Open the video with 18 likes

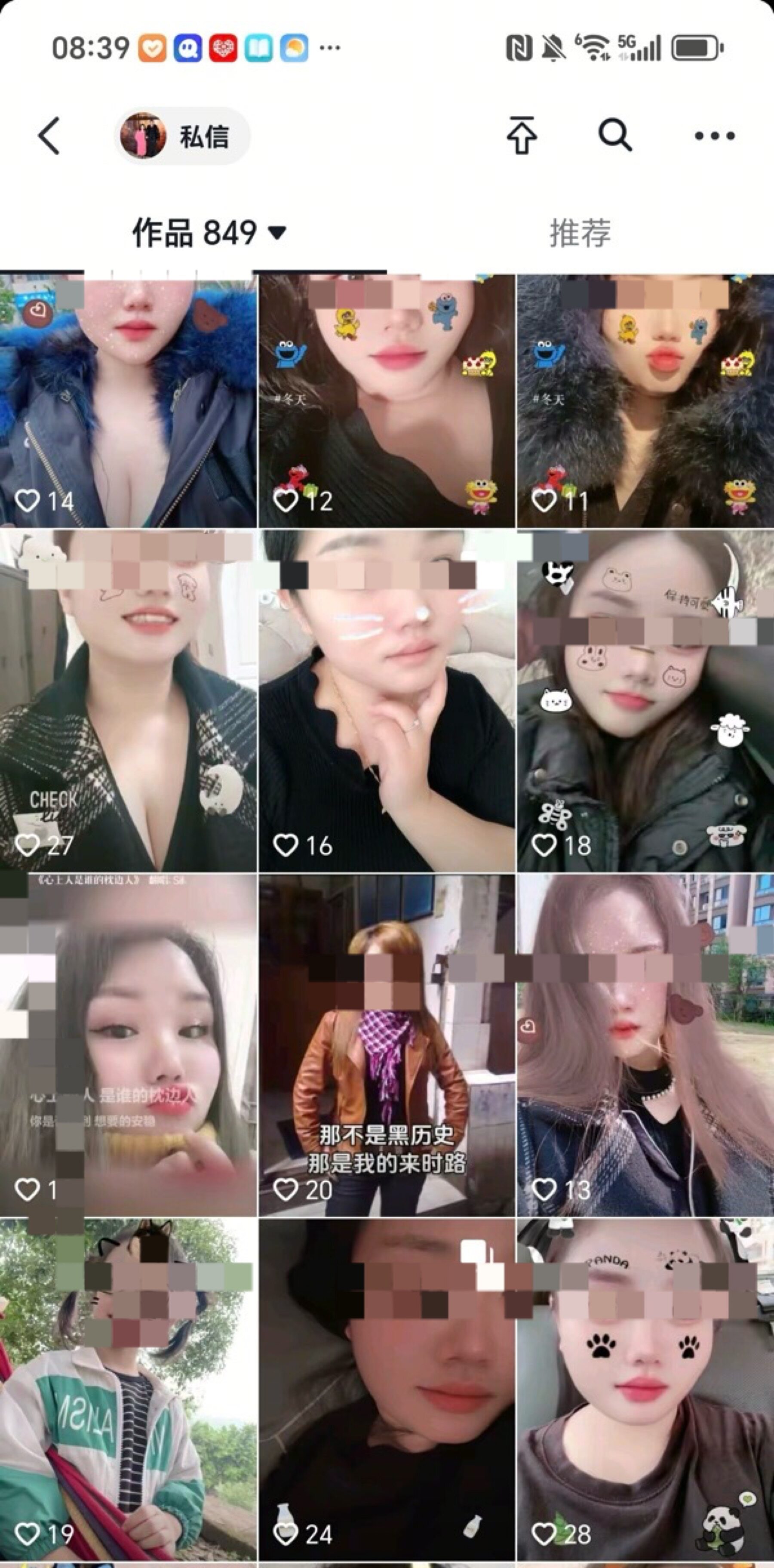click(645, 700)
